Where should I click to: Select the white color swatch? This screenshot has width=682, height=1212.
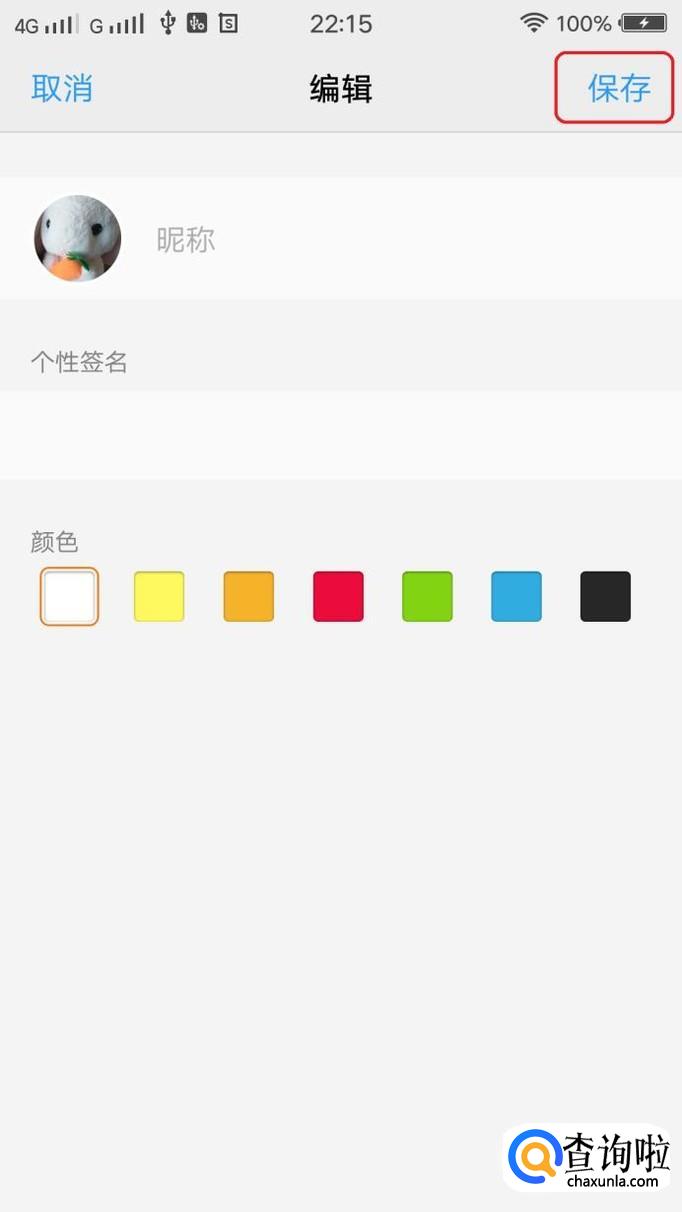[x=69, y=597]
